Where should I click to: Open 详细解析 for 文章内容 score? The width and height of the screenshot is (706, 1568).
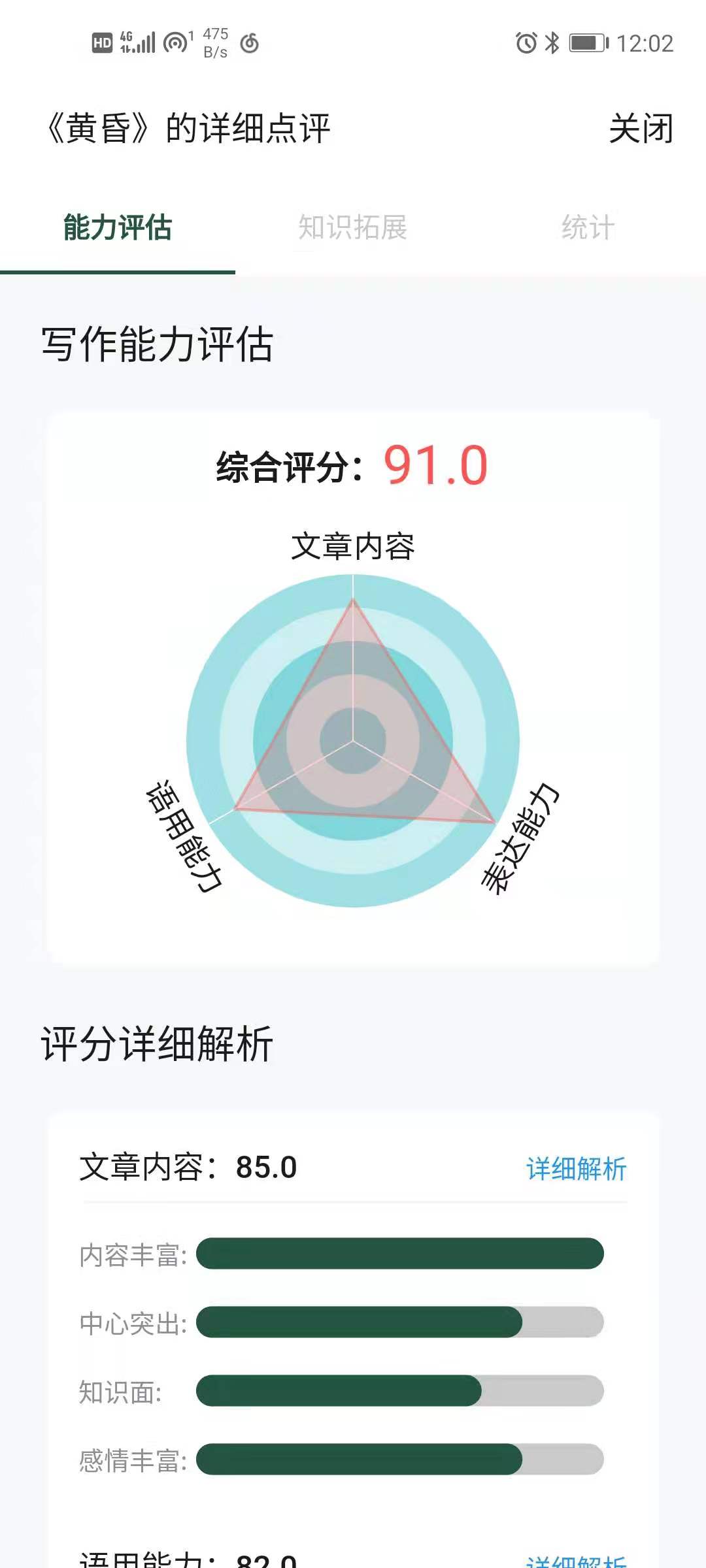[576, 1169]
